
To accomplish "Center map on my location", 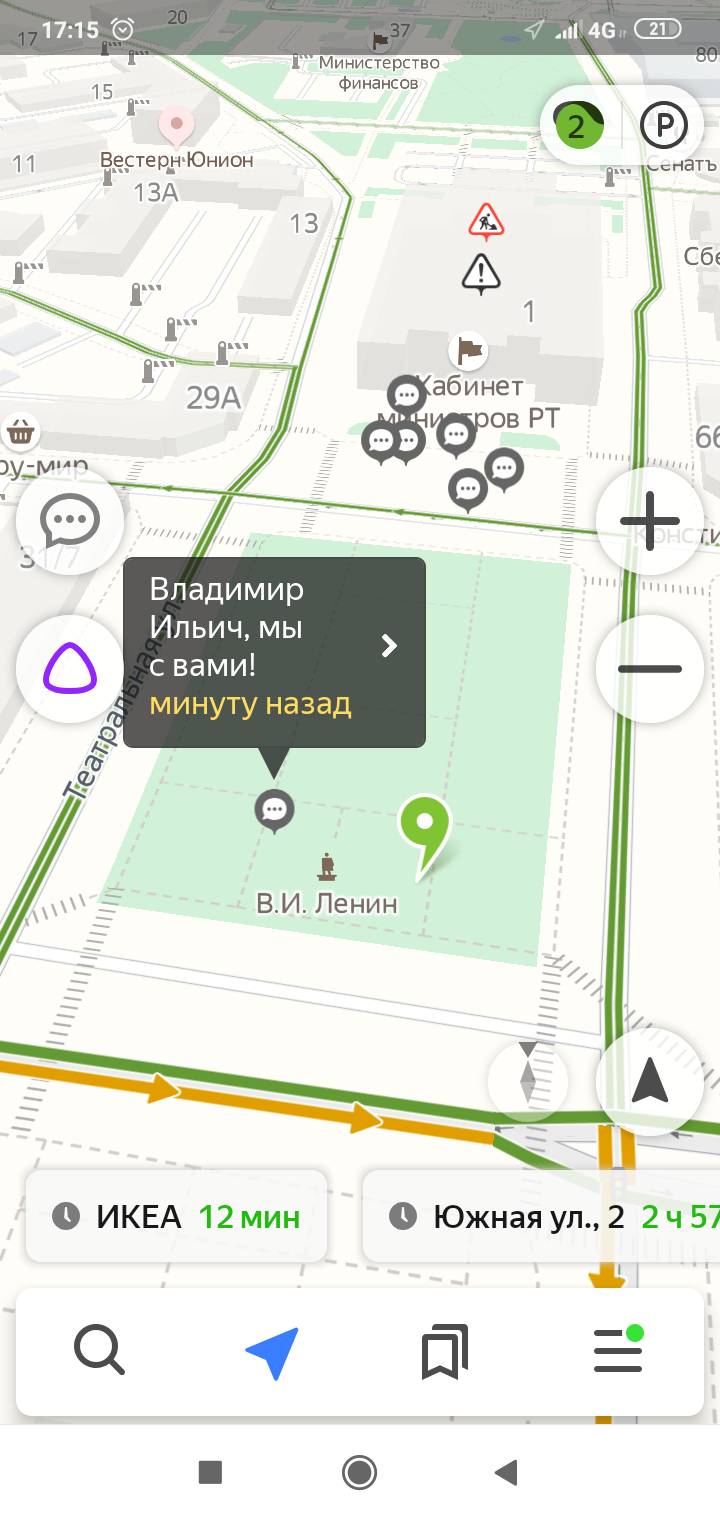I will [x=650, y=1081].
